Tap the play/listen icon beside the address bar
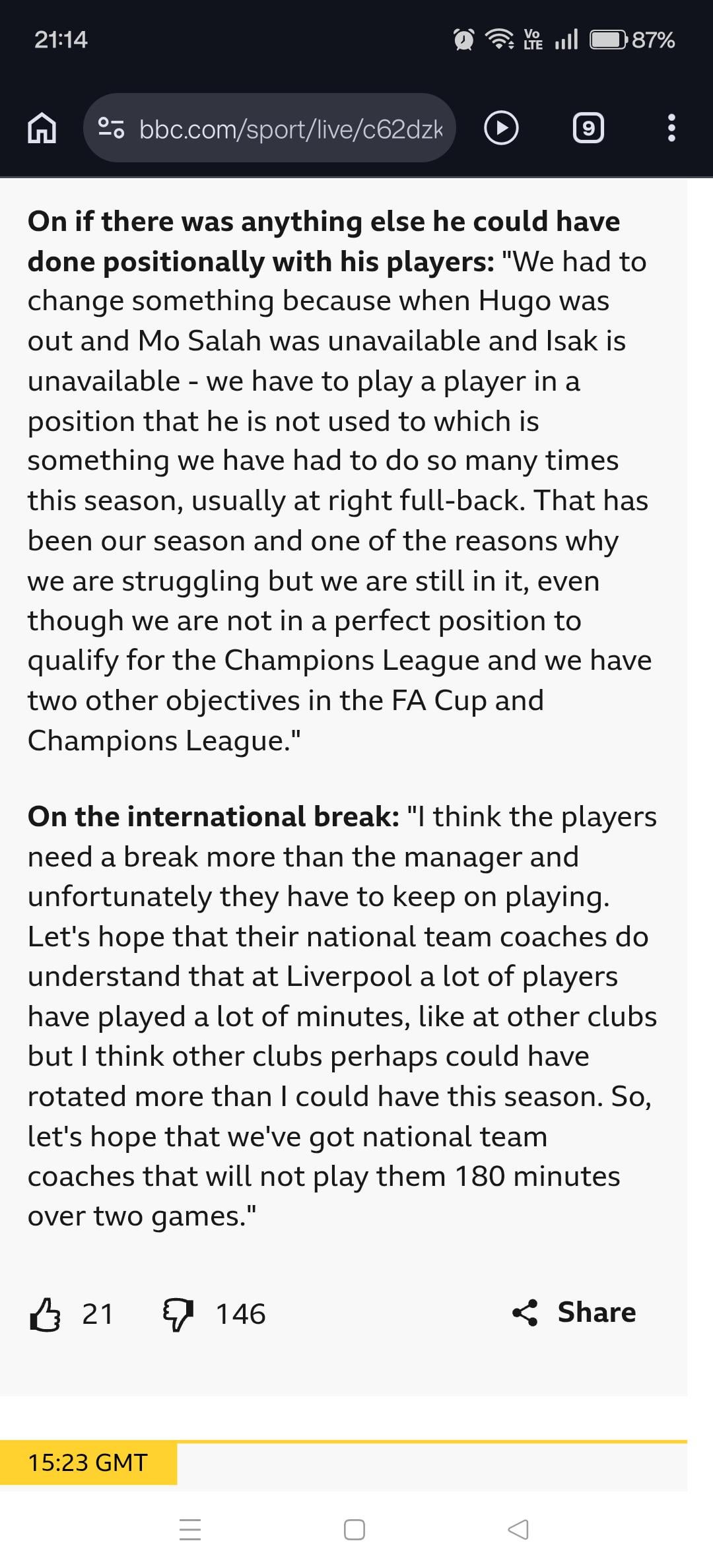The height and width of the screenshot is (1568, 713). 501,128
